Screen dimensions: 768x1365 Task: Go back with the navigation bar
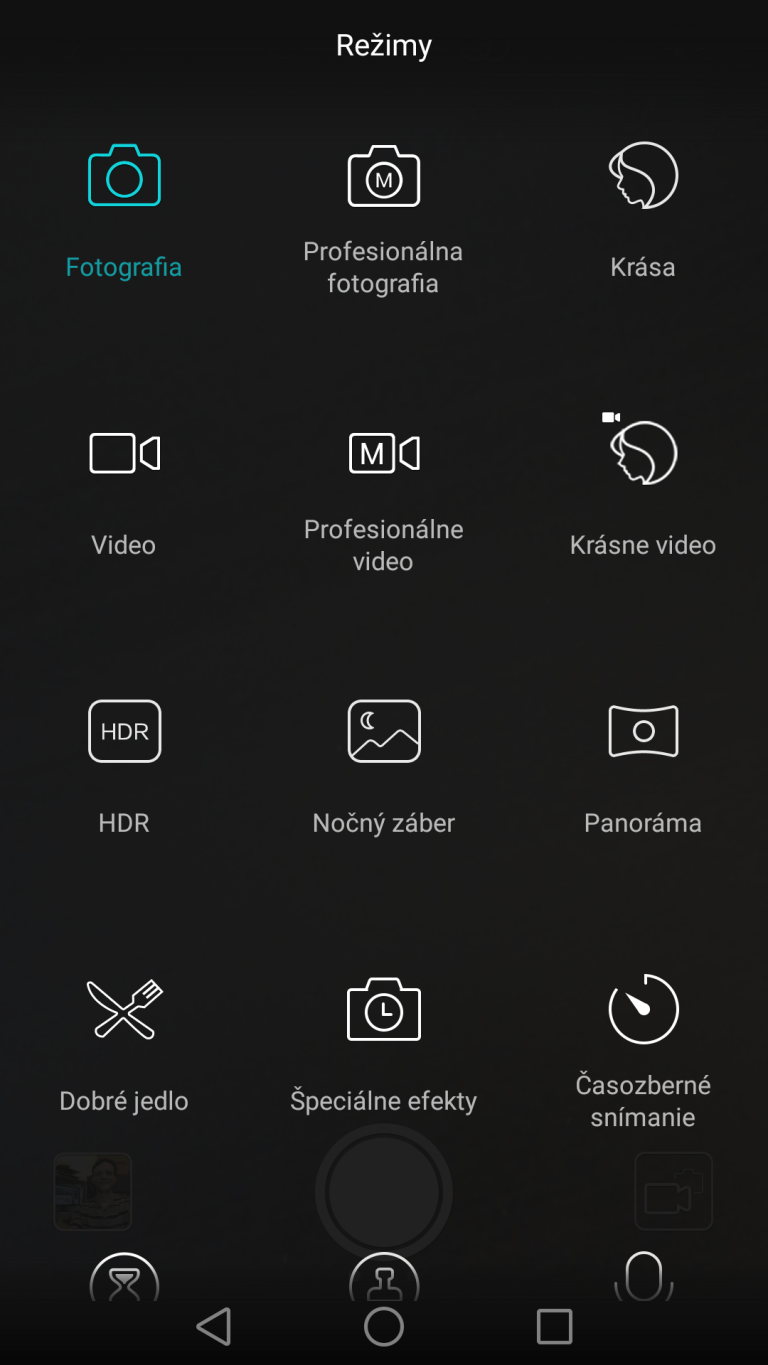click(x=213, y=1327)
